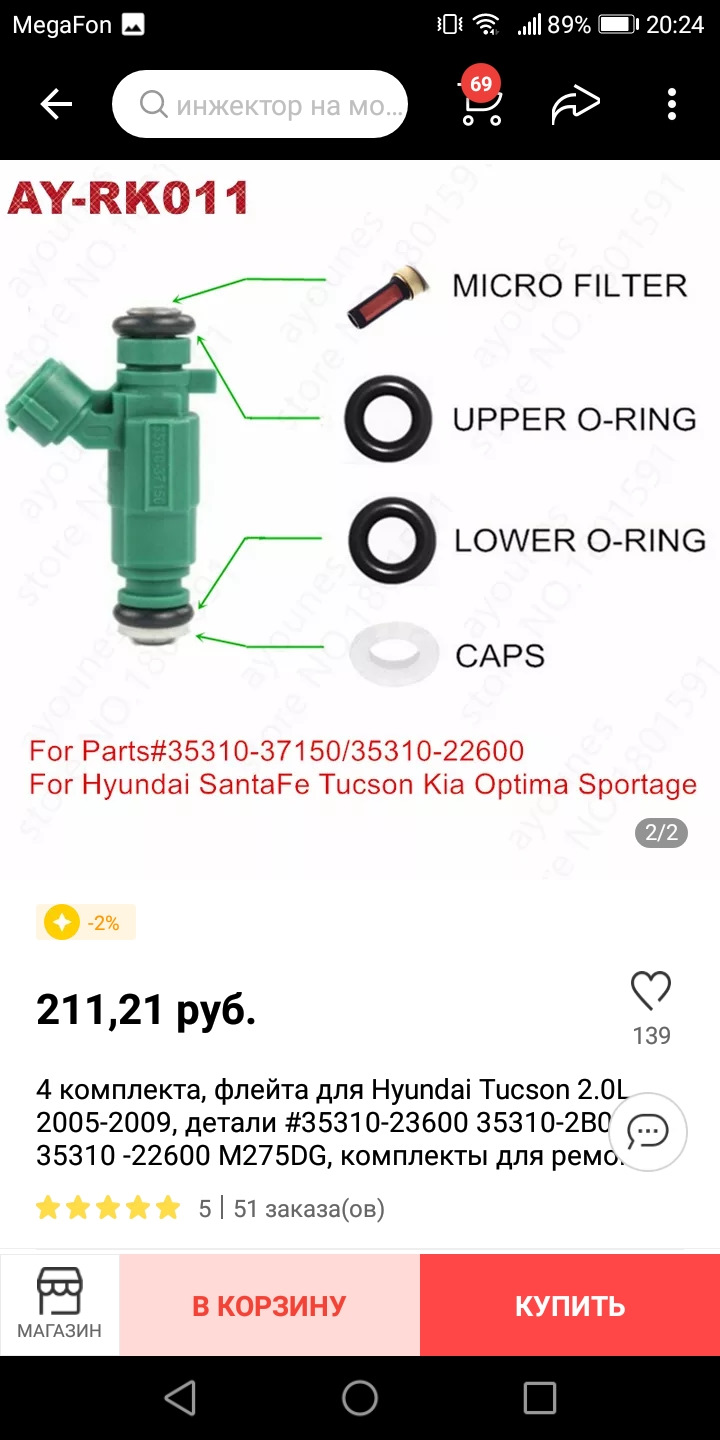The width and height of the screenshot is (720, 1440).
Task: Visit the seller's Магазин page
Action: pos(60,1304)
